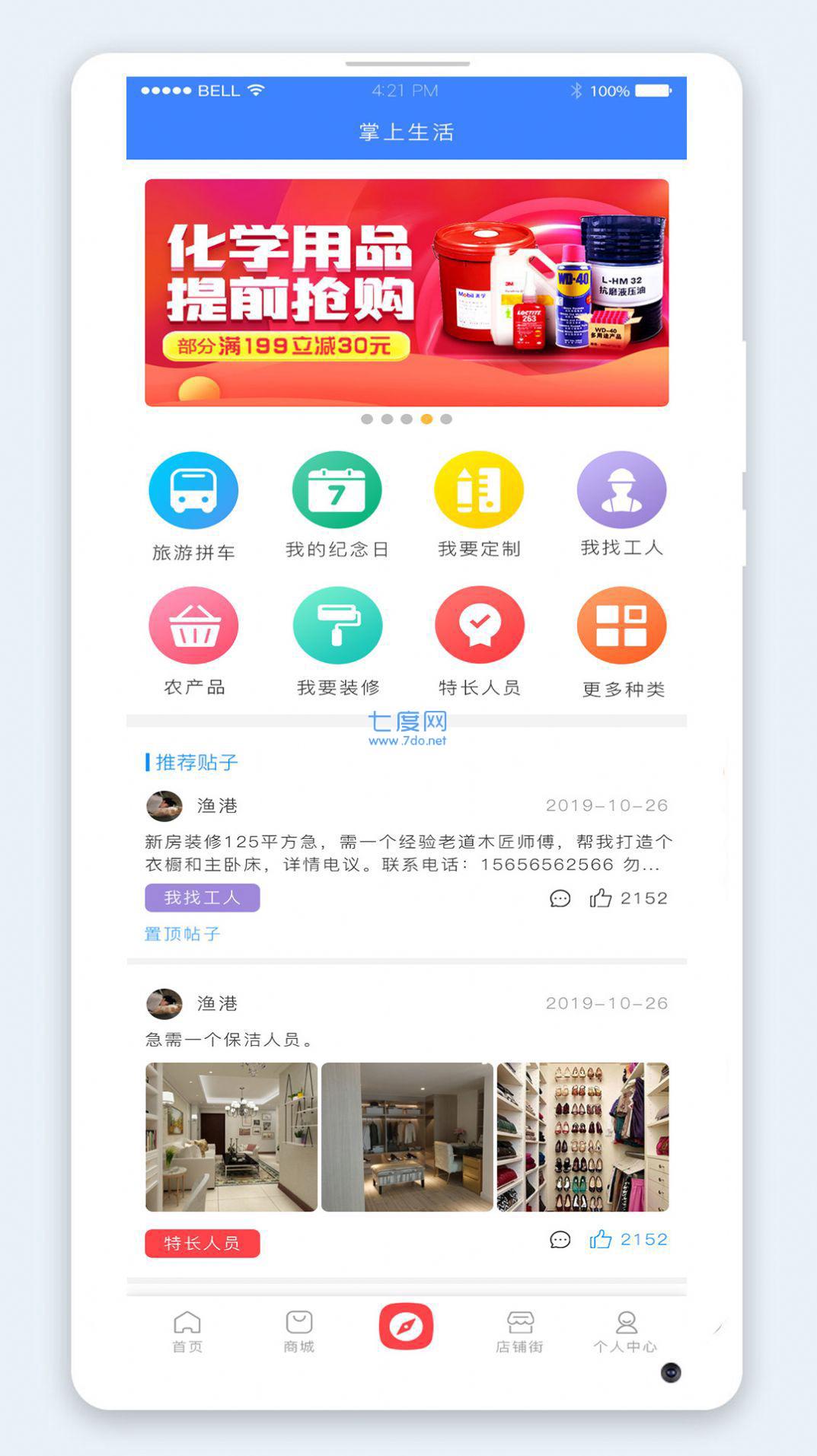Open 农产品 farm products category

193,626
